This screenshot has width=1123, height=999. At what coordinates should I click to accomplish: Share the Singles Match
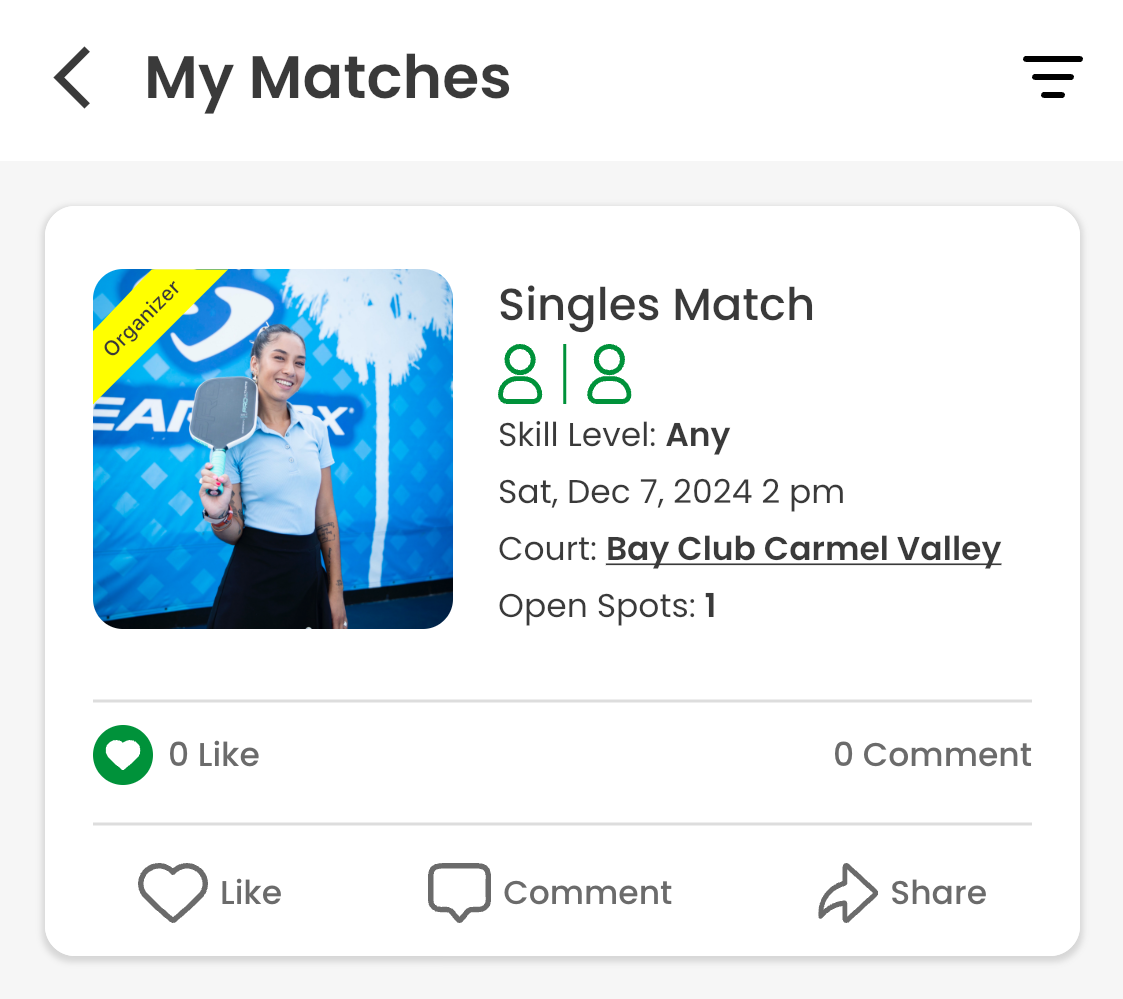pyautogui.click(x=902, y=892)
